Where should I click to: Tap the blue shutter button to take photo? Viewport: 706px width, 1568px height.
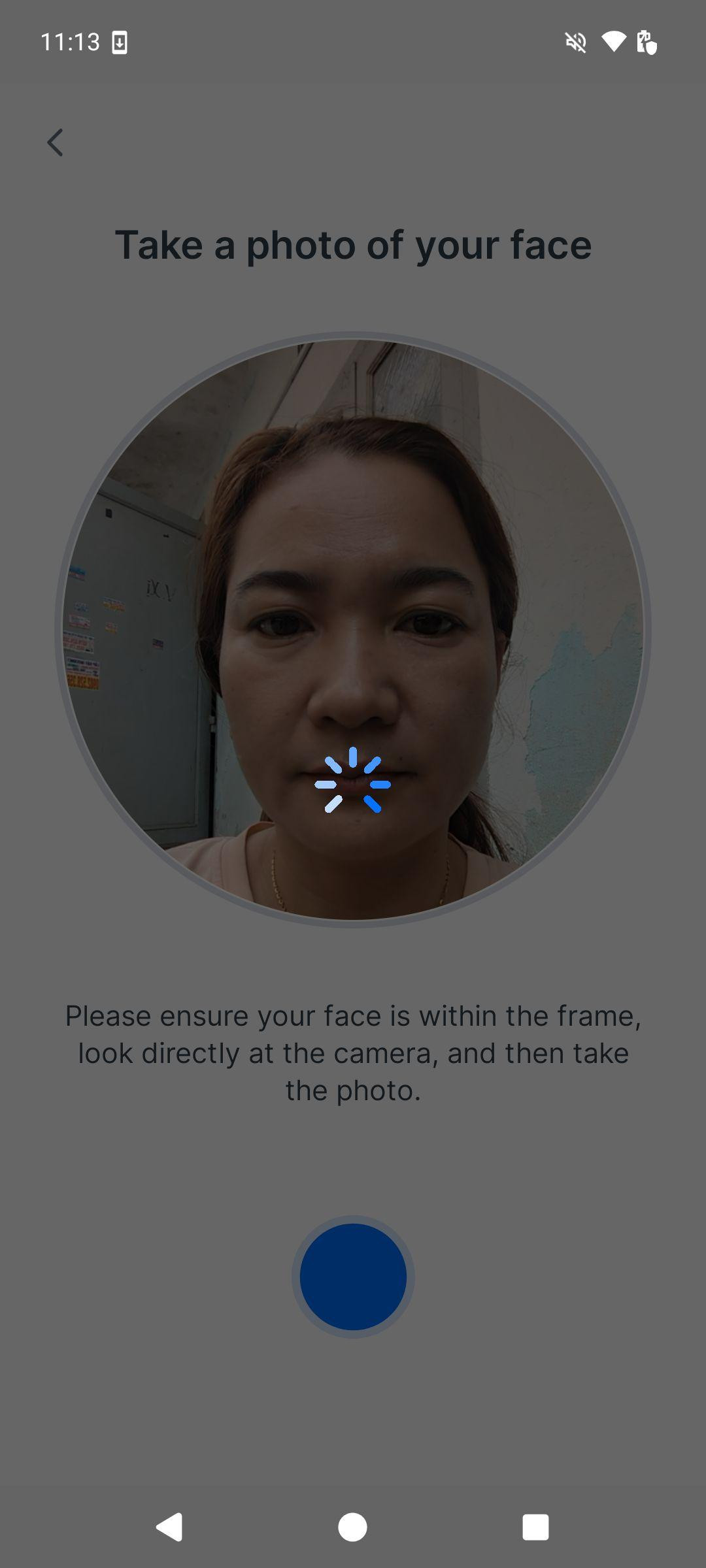[353, 1277]
